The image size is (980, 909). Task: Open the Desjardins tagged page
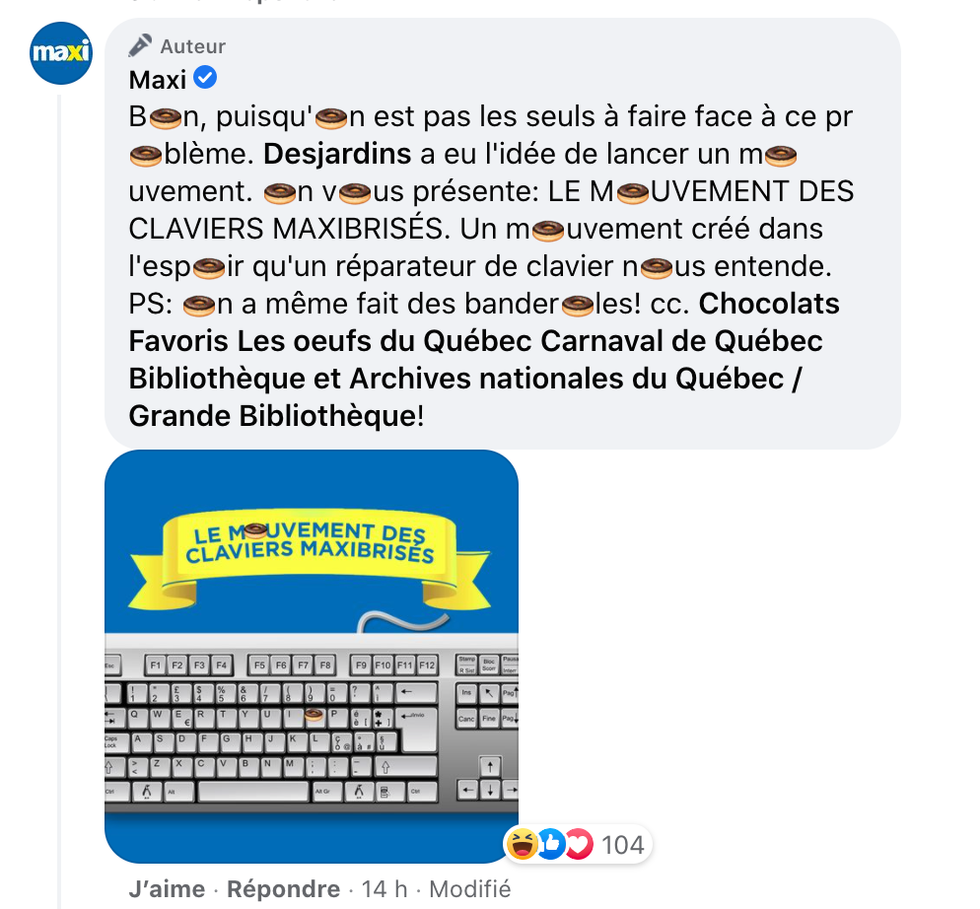337,154
